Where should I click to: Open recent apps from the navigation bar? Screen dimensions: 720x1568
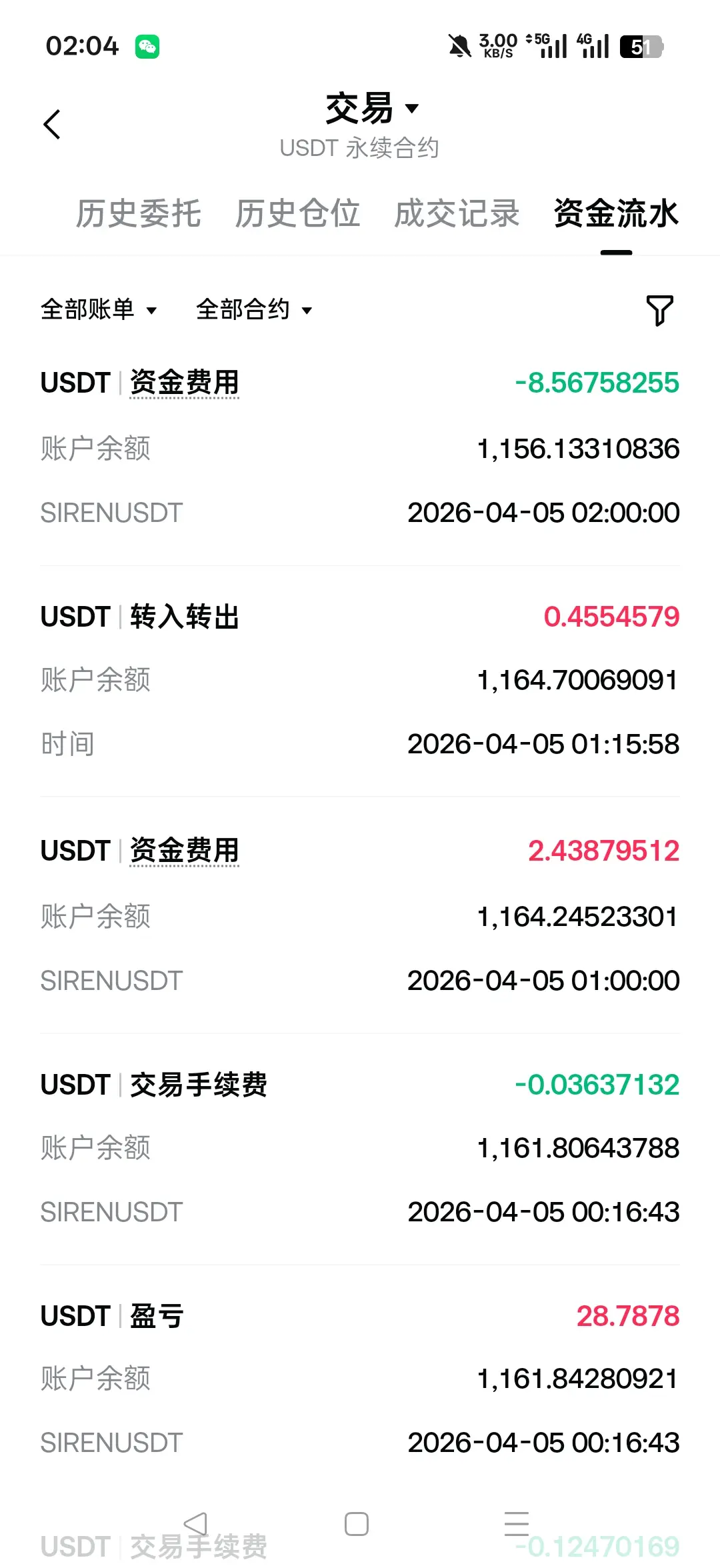[517, 1524]
